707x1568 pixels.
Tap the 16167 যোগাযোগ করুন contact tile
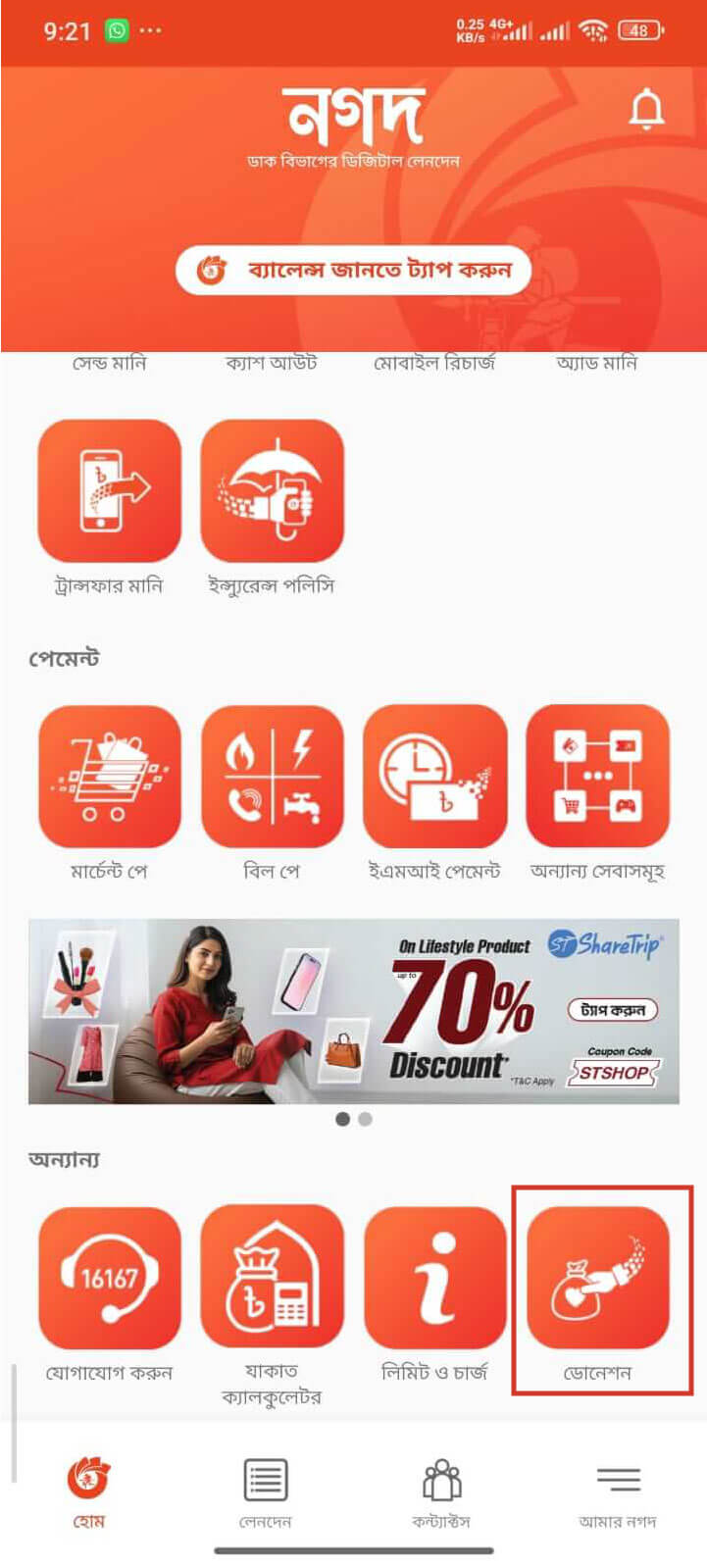109,1278
